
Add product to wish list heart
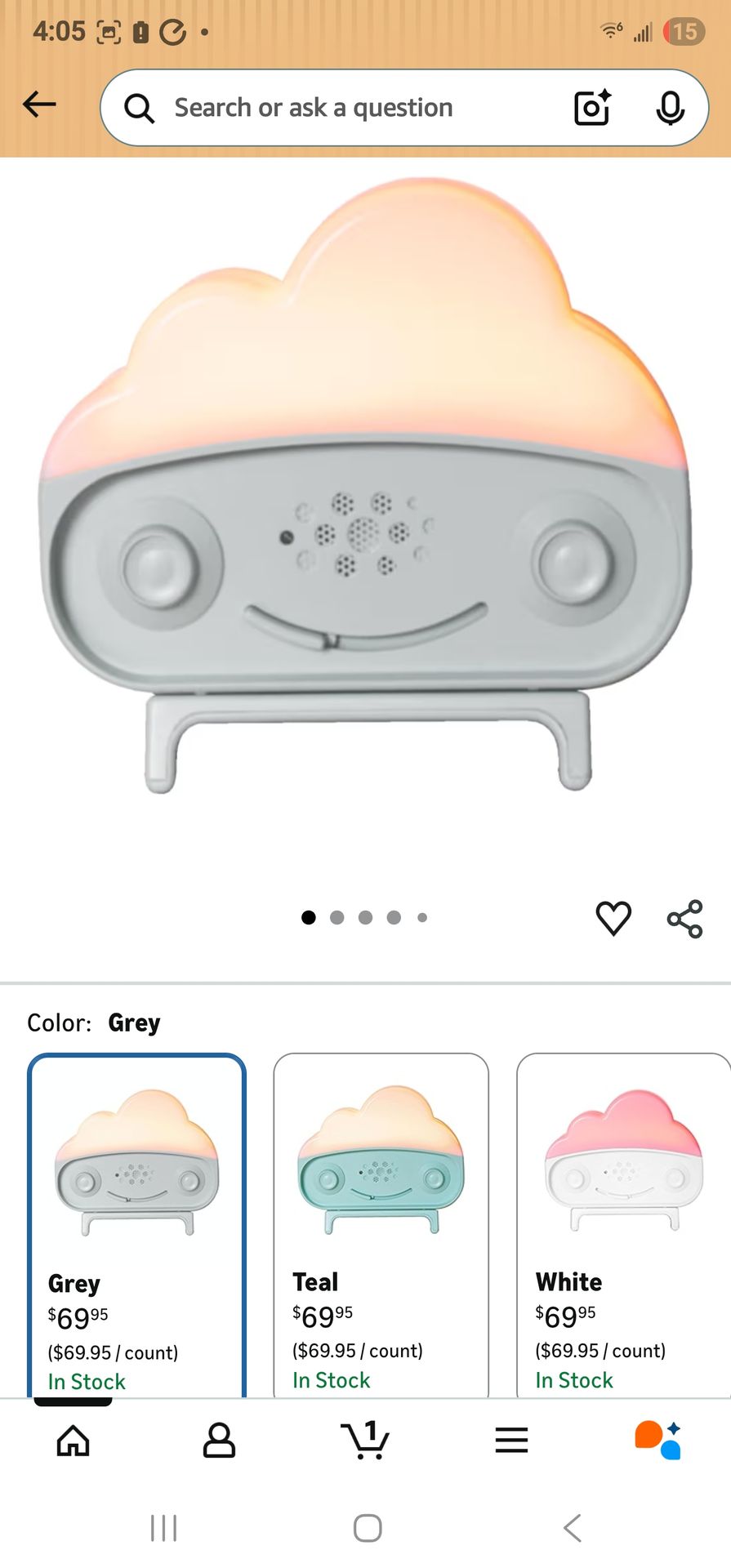point(613,918)
